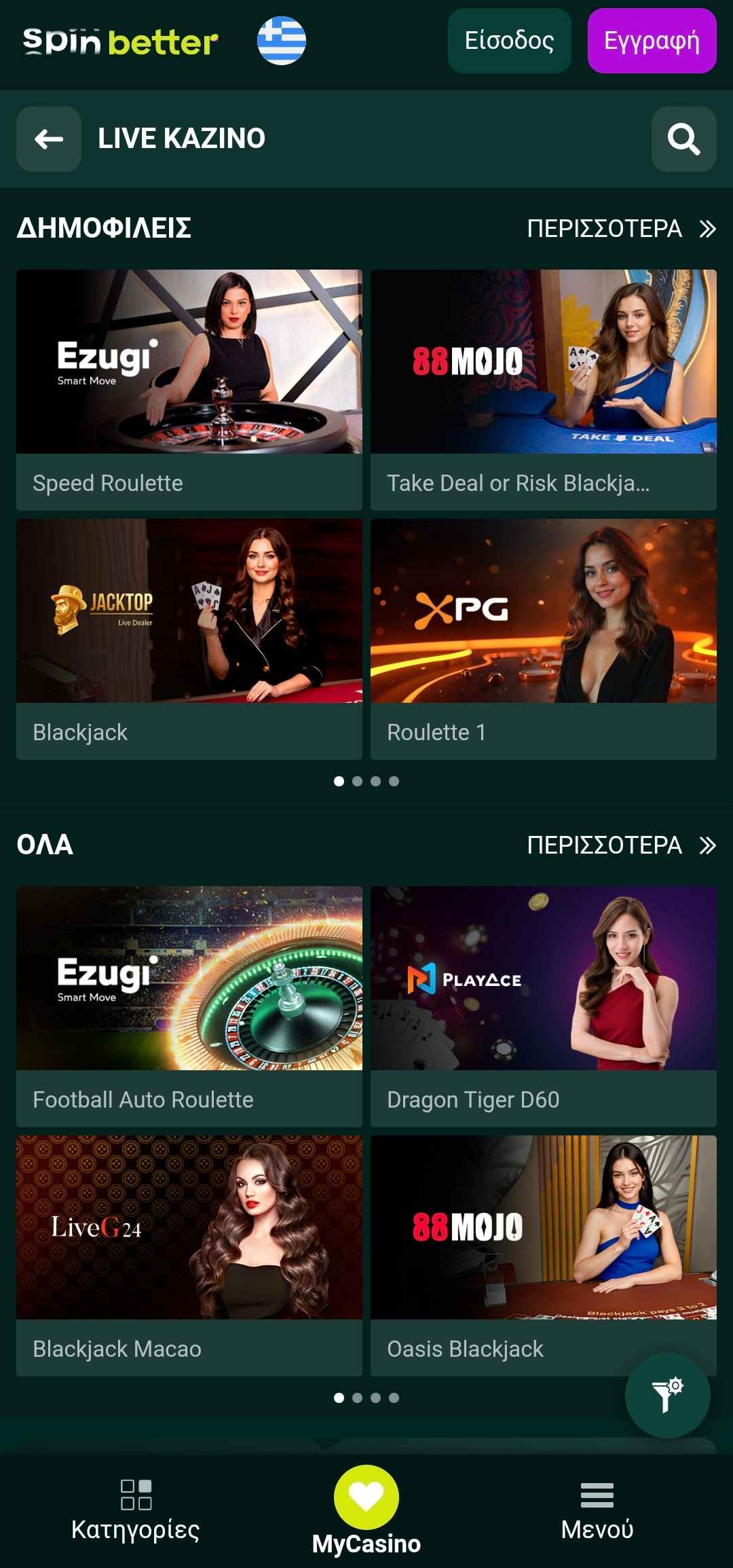Play Roulette 1 by XPG
This screenshot has width=733, height=1568.
544,639
